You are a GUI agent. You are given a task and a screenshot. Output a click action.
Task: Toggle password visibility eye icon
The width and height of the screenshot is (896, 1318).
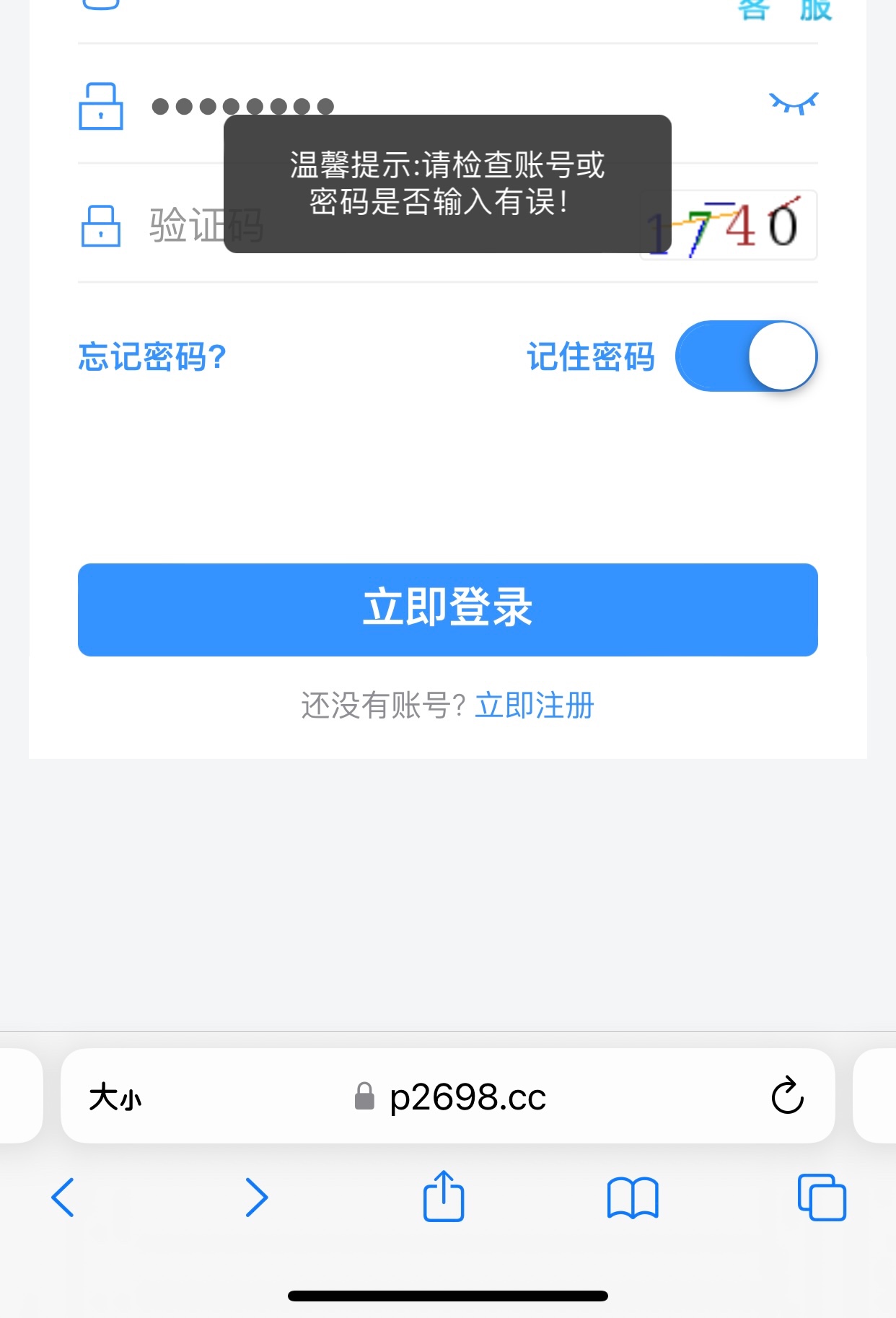click(x=793, y=103)
